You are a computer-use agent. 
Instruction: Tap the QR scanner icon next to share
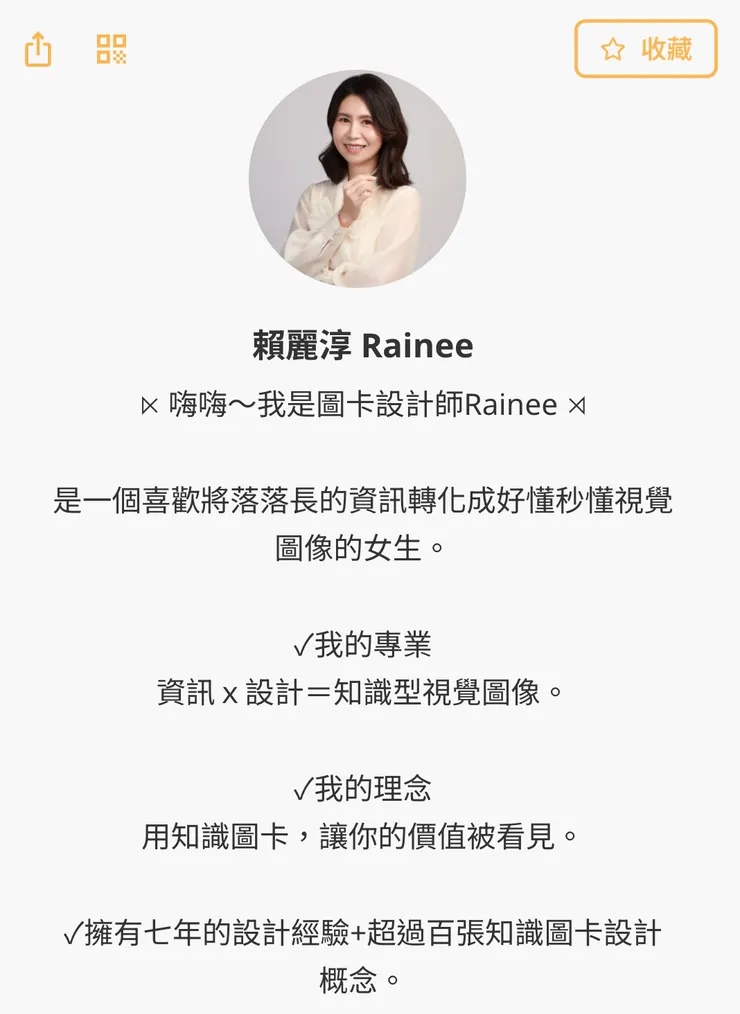pos(112,47)
